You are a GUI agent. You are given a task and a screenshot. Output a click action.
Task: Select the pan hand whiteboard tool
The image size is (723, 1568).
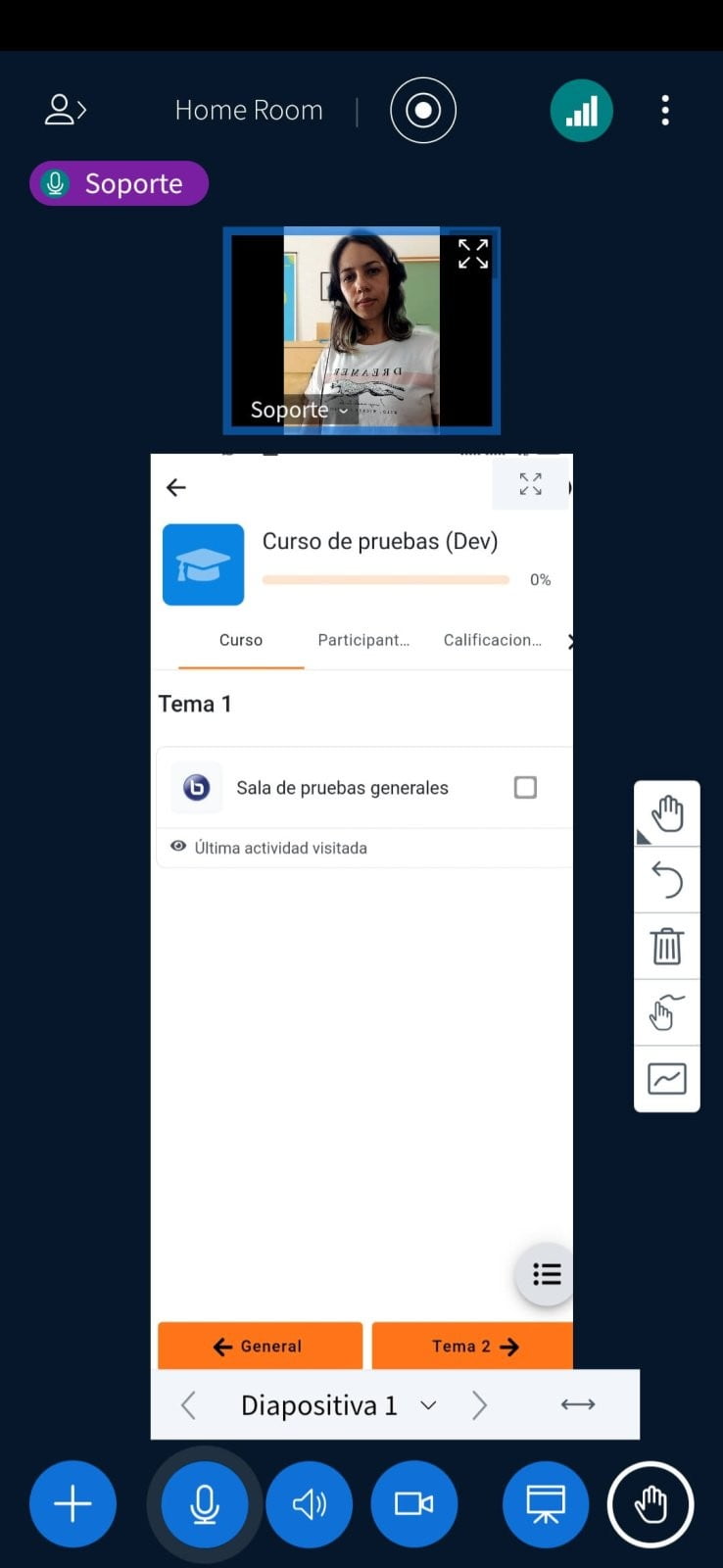(667, 813)
